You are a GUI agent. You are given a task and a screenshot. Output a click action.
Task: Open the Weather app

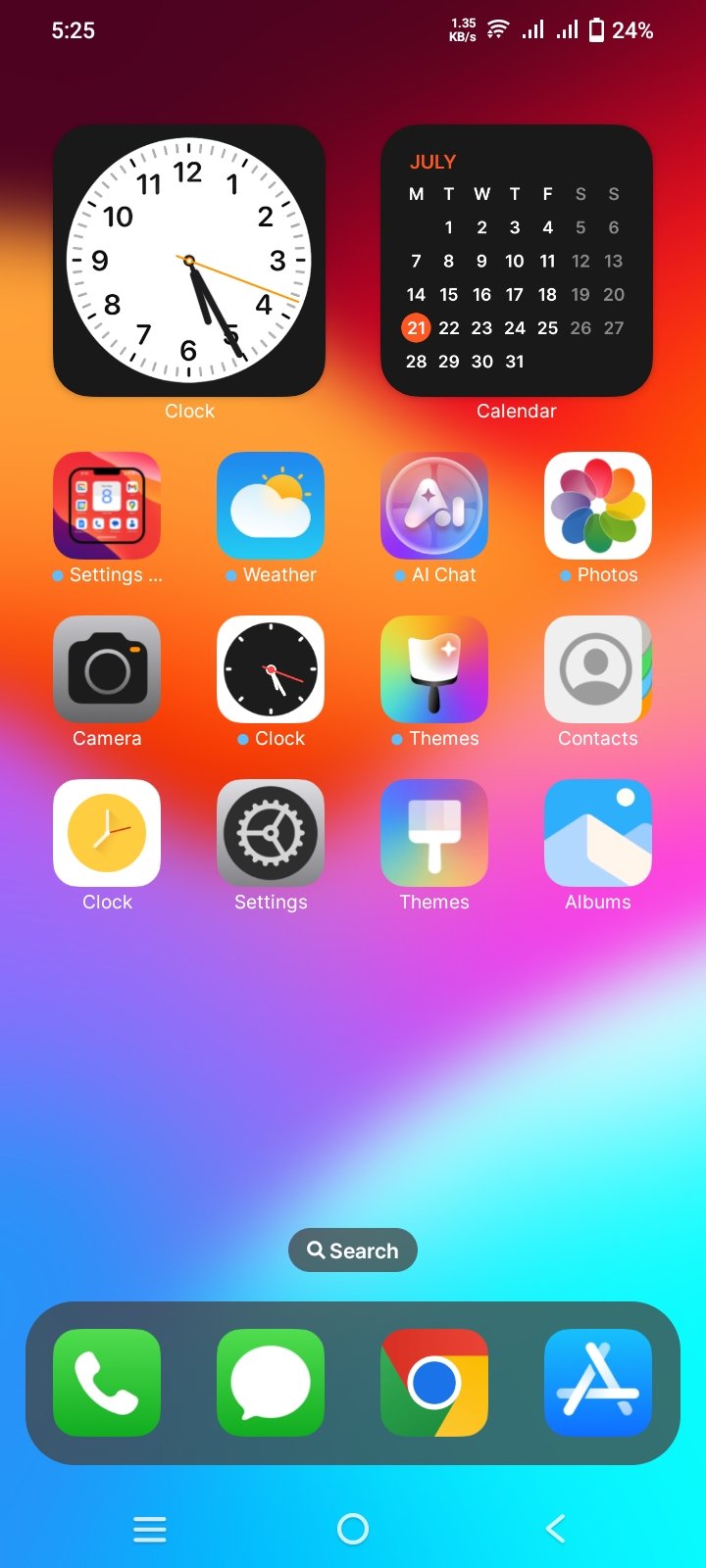[271, 506]
